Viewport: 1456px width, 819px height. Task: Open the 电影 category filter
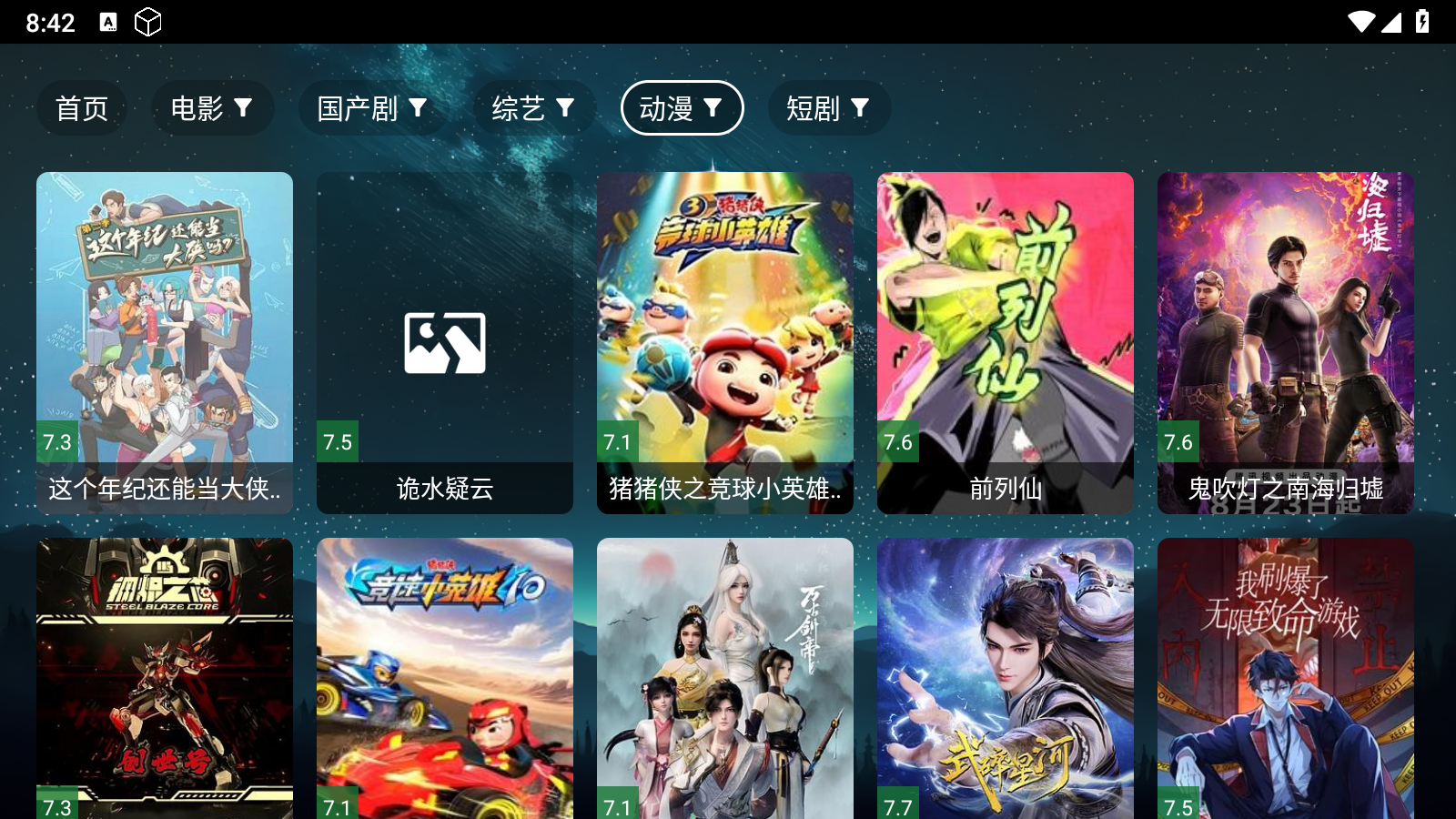(x=212, y=108)
